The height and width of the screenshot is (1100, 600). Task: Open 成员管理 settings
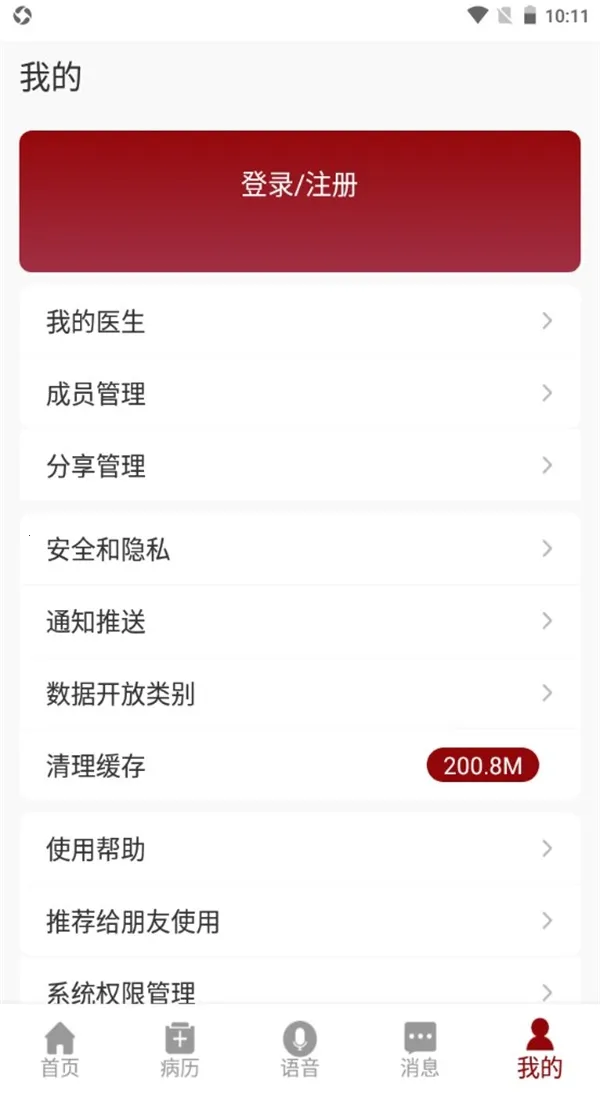(300, 394)
